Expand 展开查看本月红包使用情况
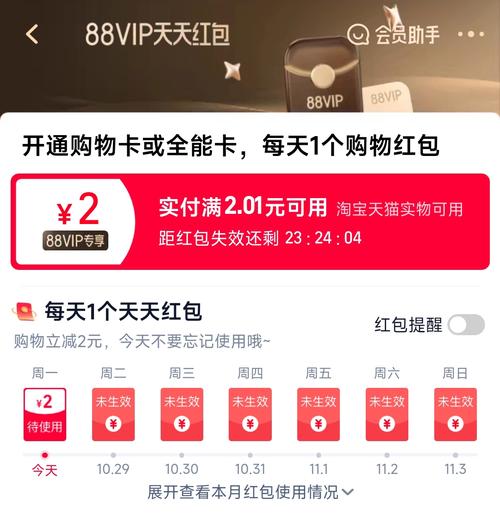 click(x=250, y=492)
